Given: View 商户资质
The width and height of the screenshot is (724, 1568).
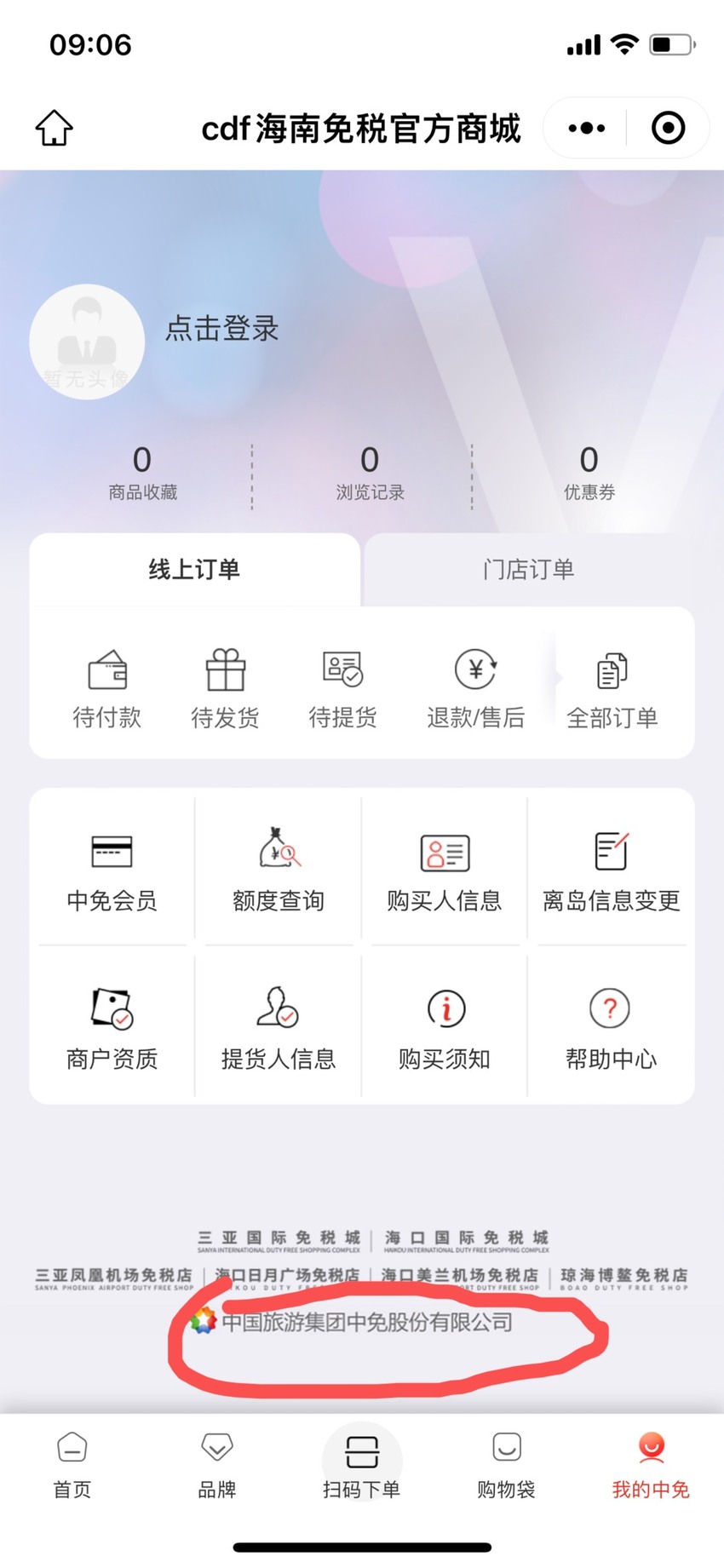Looking at the screenshot, I should 112,1028.
